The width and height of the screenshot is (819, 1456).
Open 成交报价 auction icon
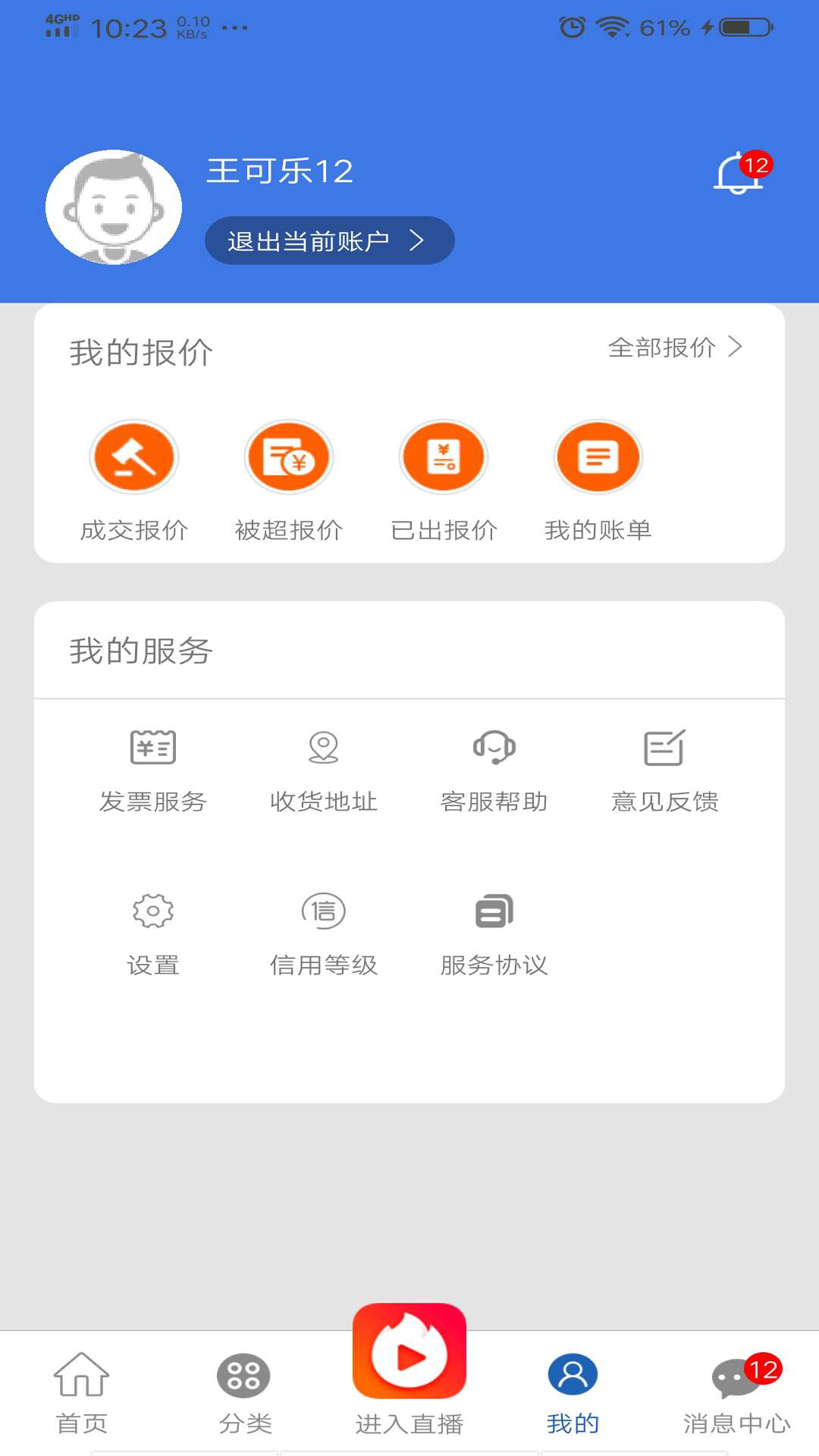tap(134, 457)
